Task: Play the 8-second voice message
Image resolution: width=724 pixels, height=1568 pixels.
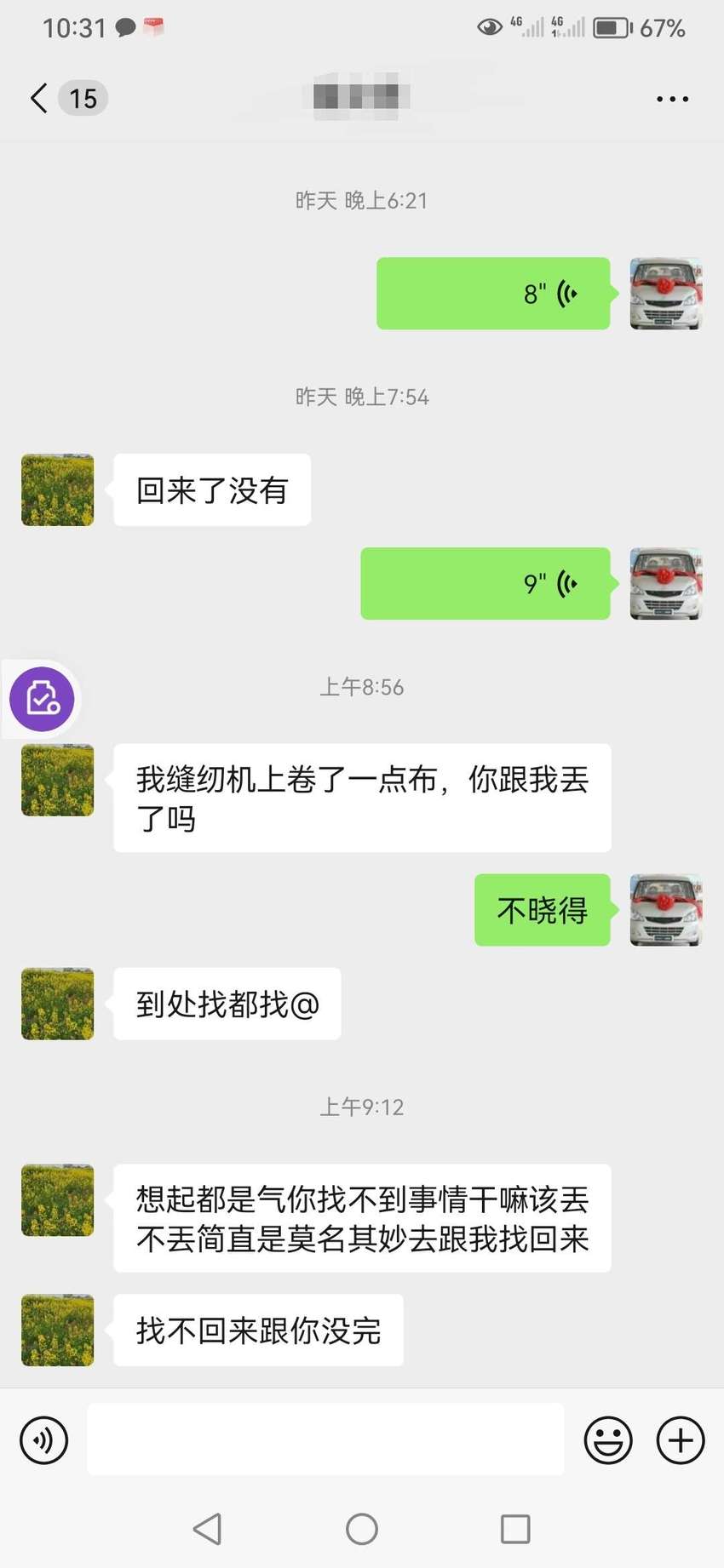Action: 493,294
